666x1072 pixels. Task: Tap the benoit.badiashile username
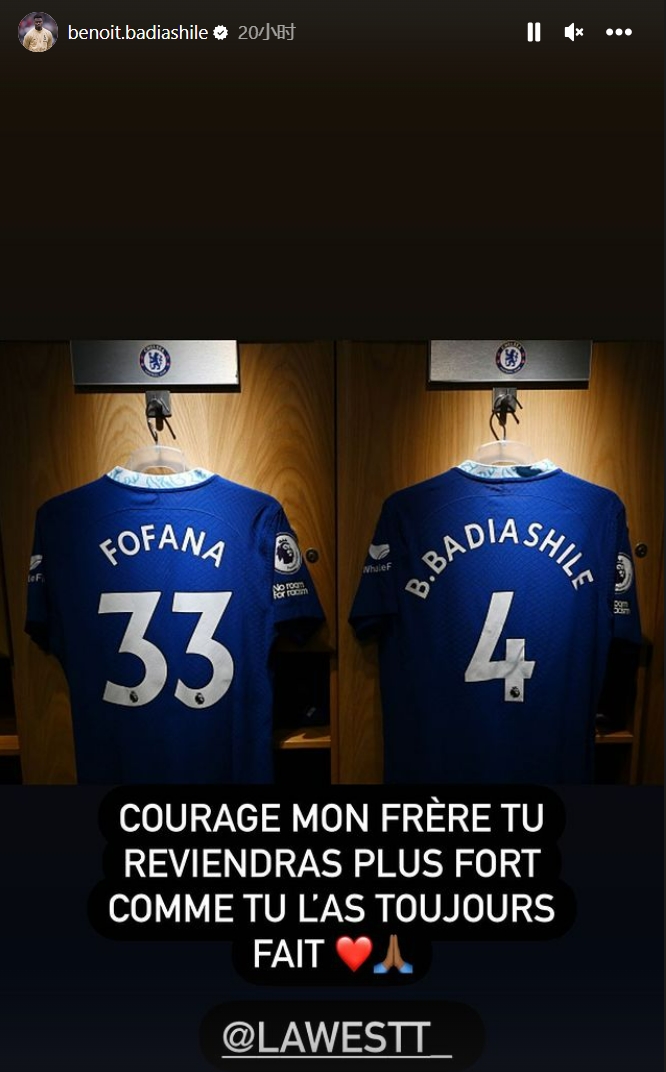tap(138, 33)
